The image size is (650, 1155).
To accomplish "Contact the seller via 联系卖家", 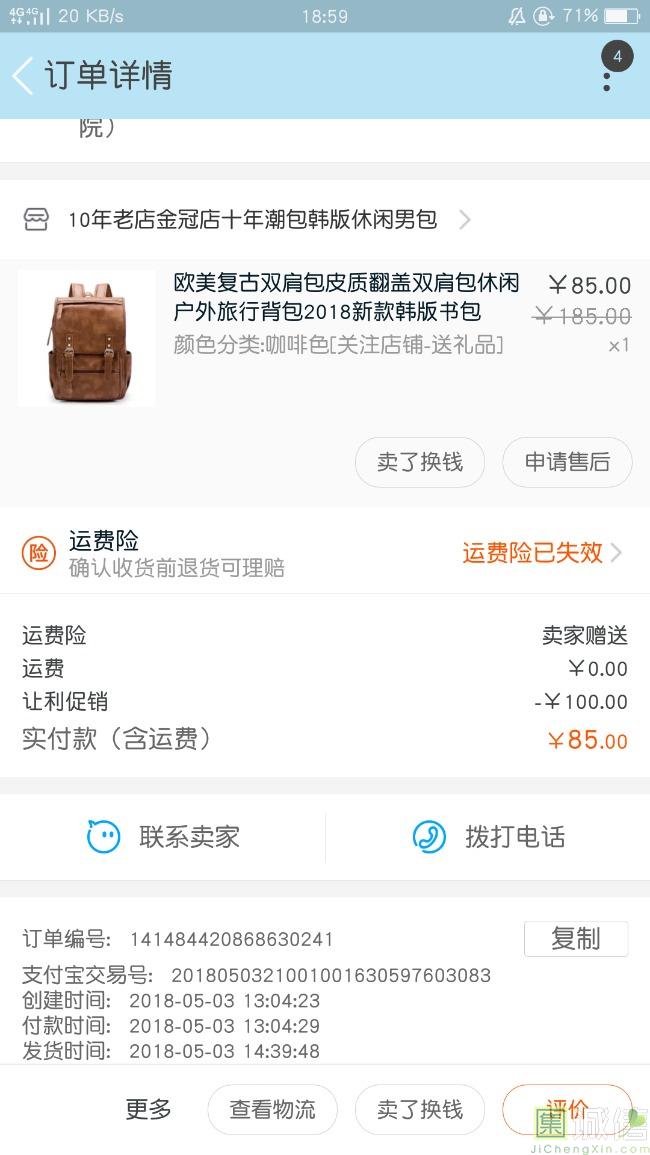I will [x=163, y=837].
